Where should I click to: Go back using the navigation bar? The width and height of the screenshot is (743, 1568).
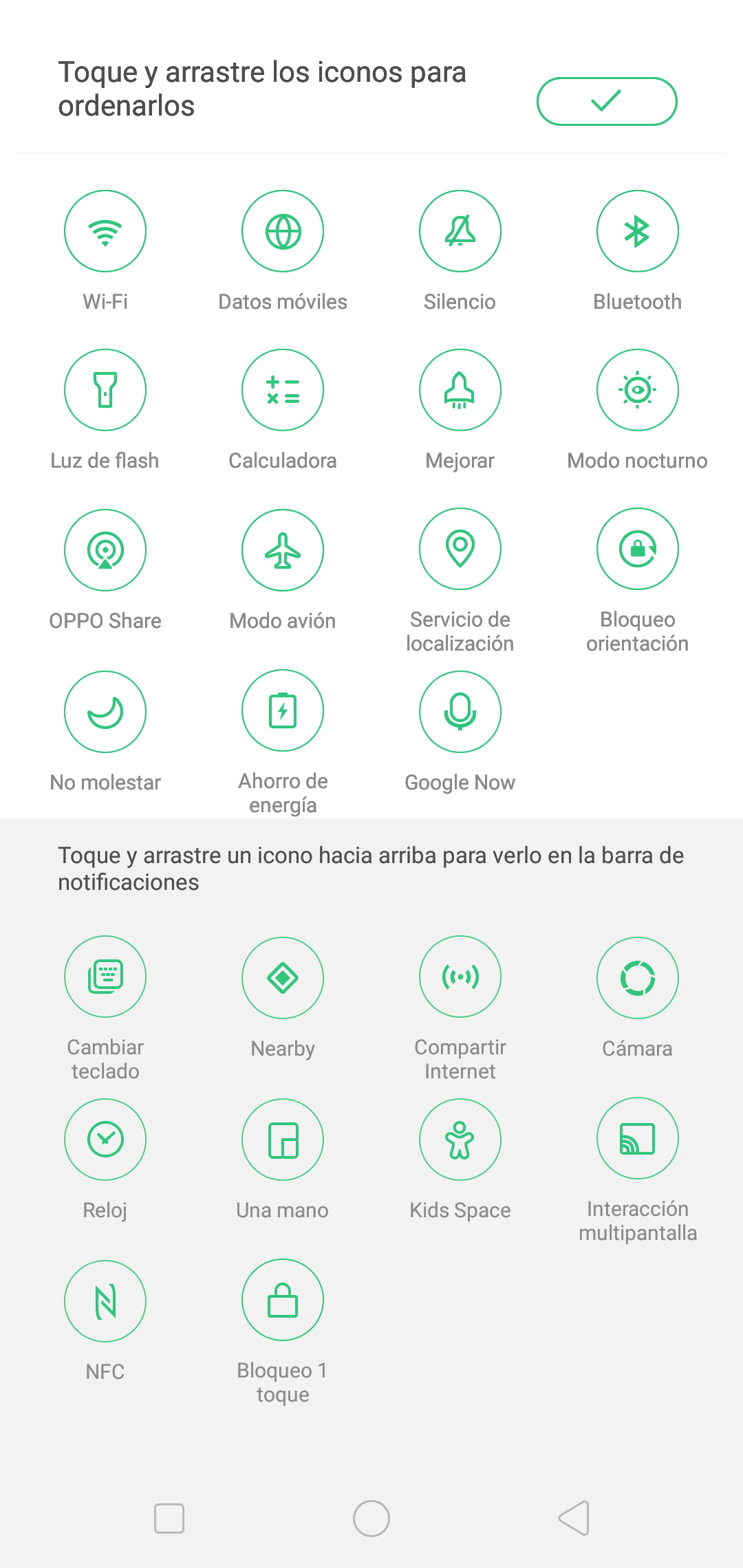coord(574,1518)
